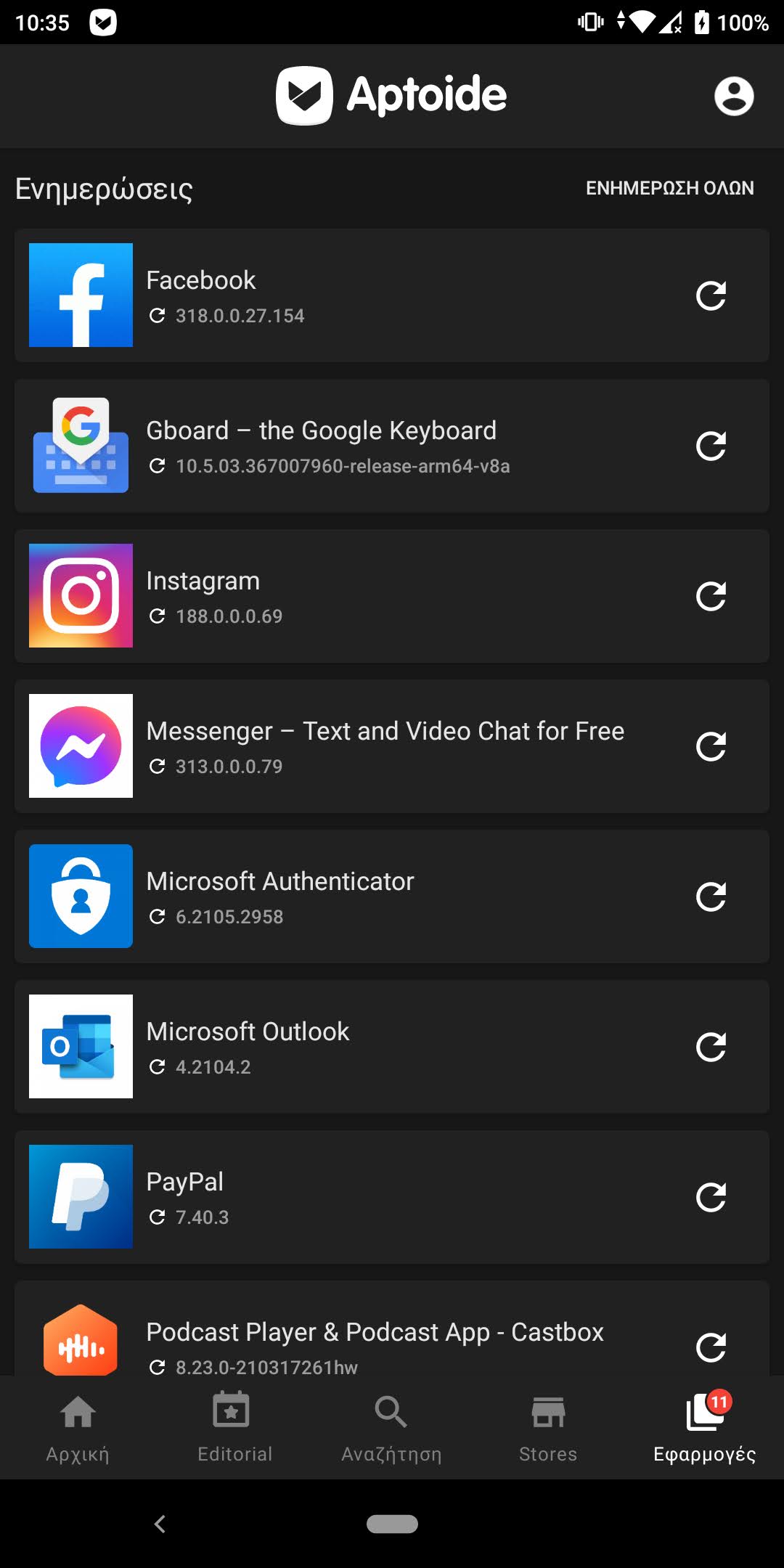
Task: Update Instagram via its refresh icon
Action: pos(712,595)
